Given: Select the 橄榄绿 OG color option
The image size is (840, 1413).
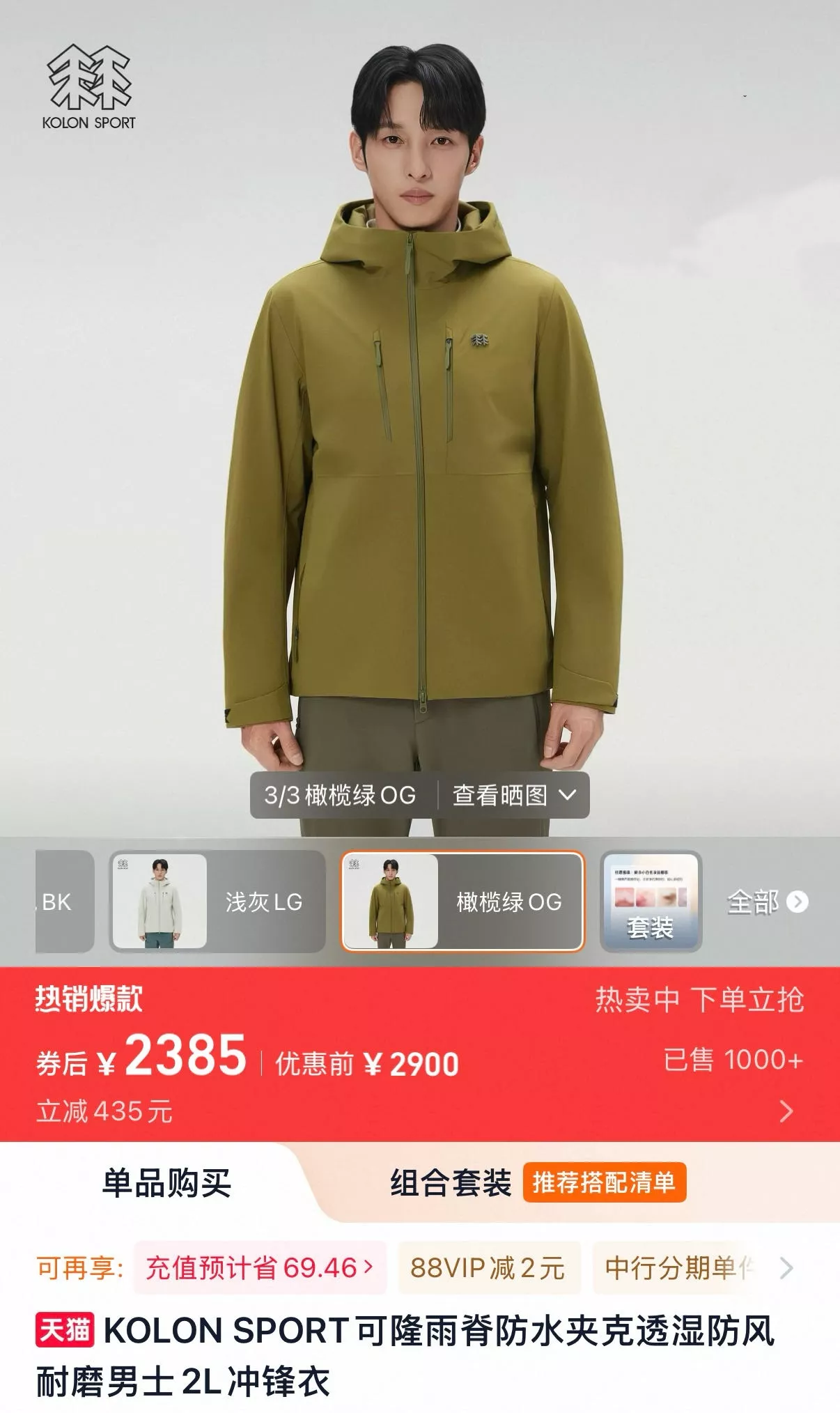Looking at the screenshot, I should tap(462, 902).
